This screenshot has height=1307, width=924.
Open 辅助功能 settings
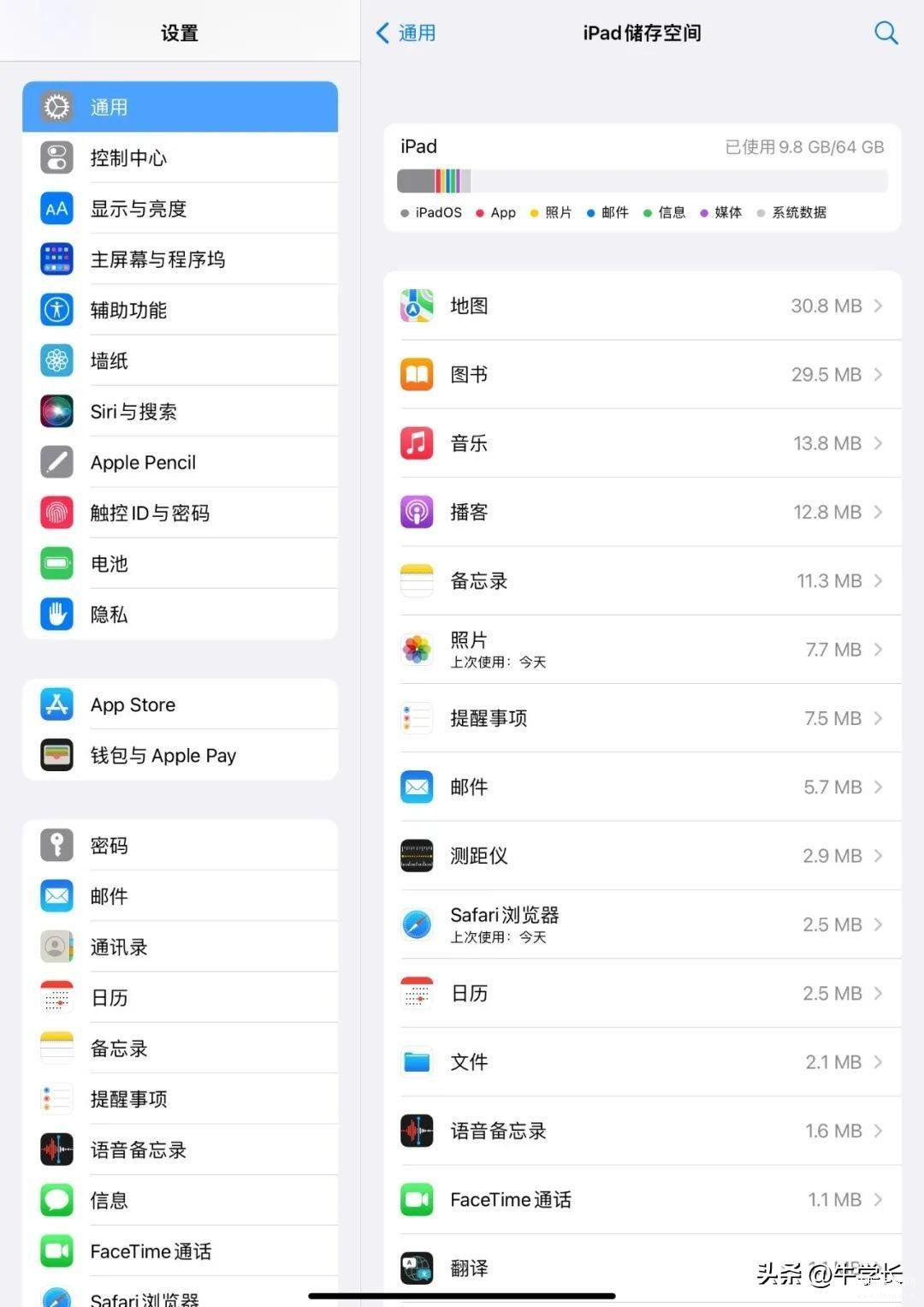180,310
